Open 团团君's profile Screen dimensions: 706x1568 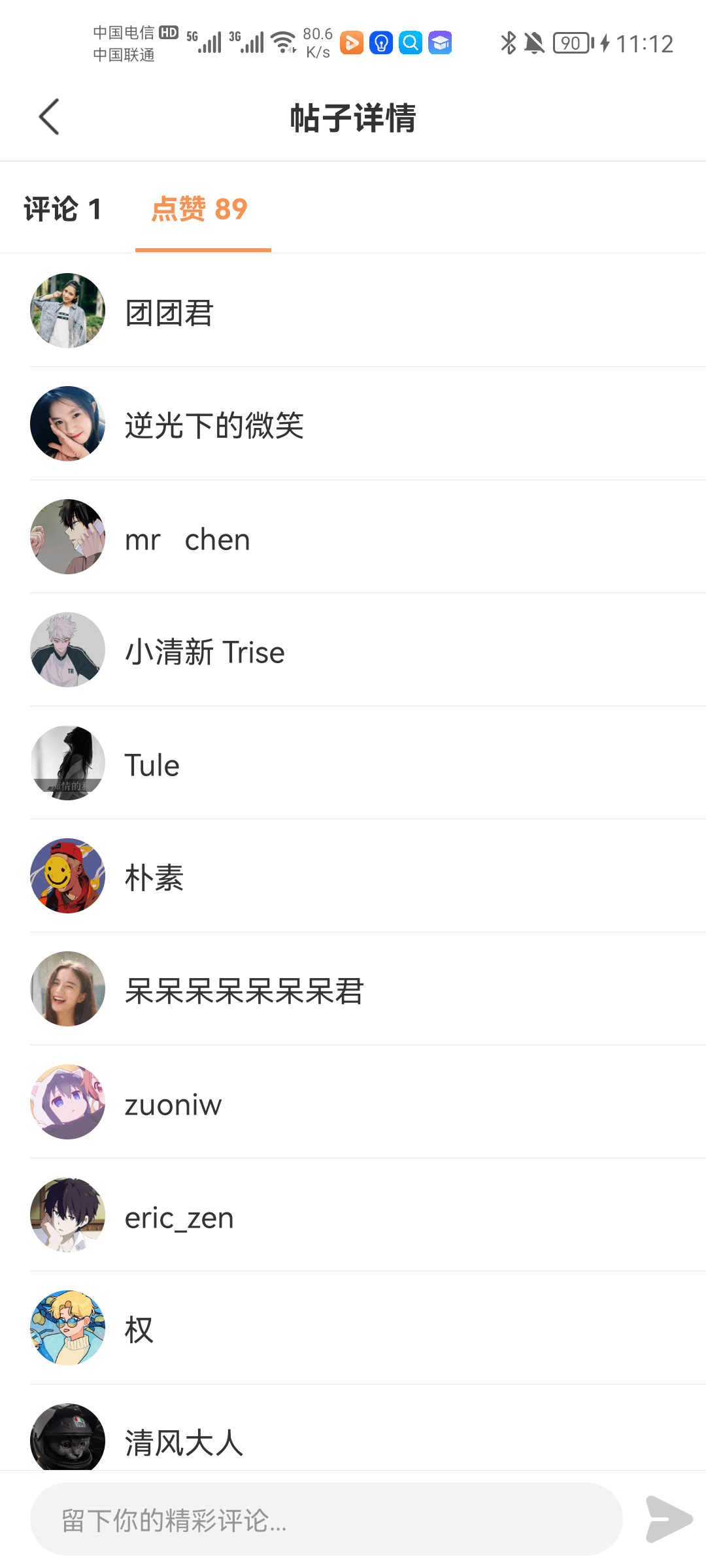(169, 312)
